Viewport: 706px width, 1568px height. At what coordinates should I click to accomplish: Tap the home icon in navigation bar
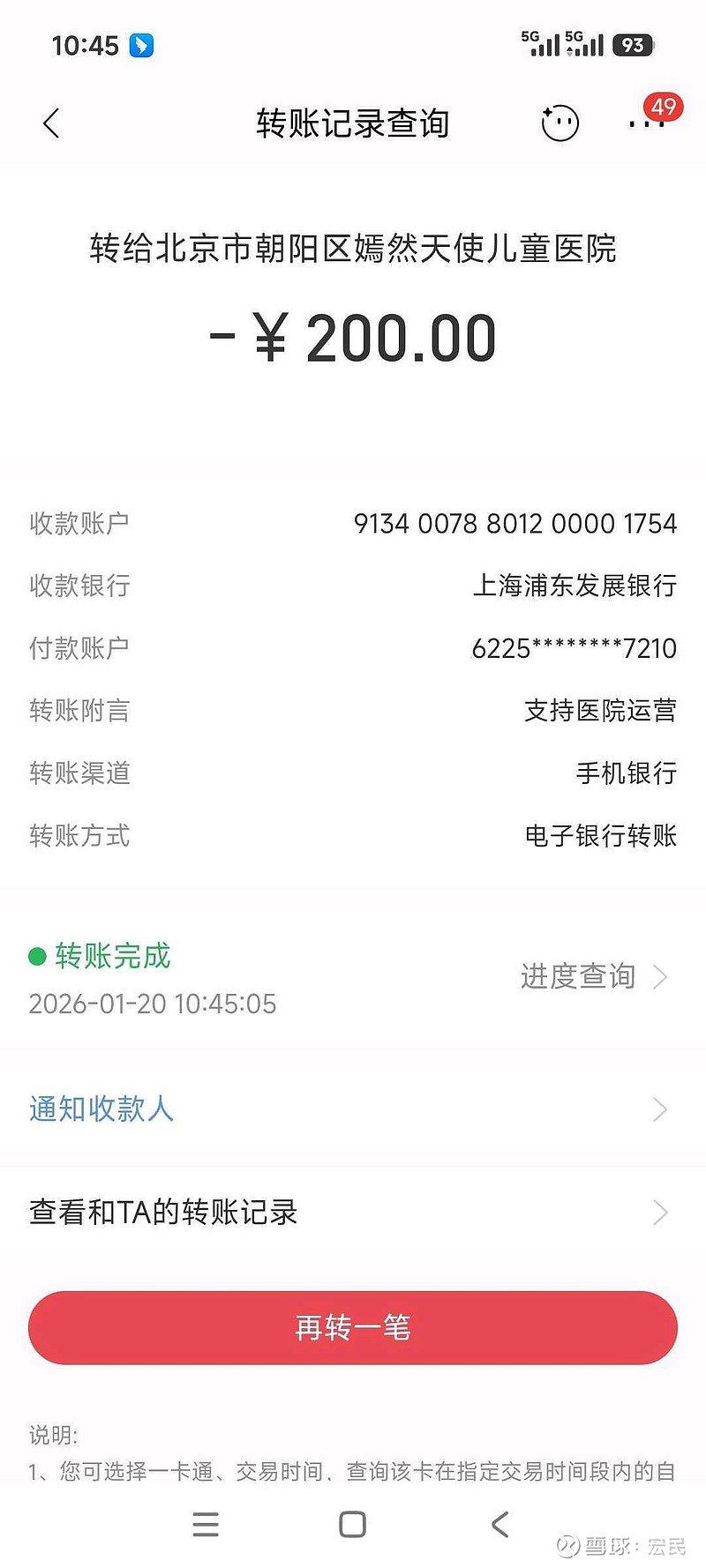point(353,1524)
